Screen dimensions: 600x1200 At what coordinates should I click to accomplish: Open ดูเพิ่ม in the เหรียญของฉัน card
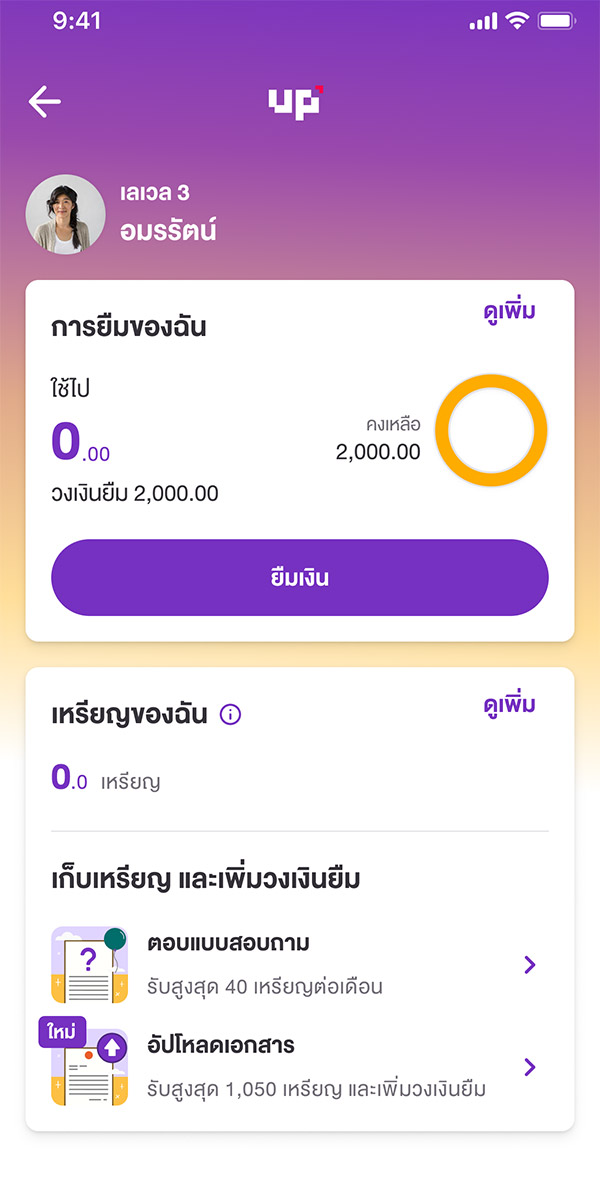509,705
